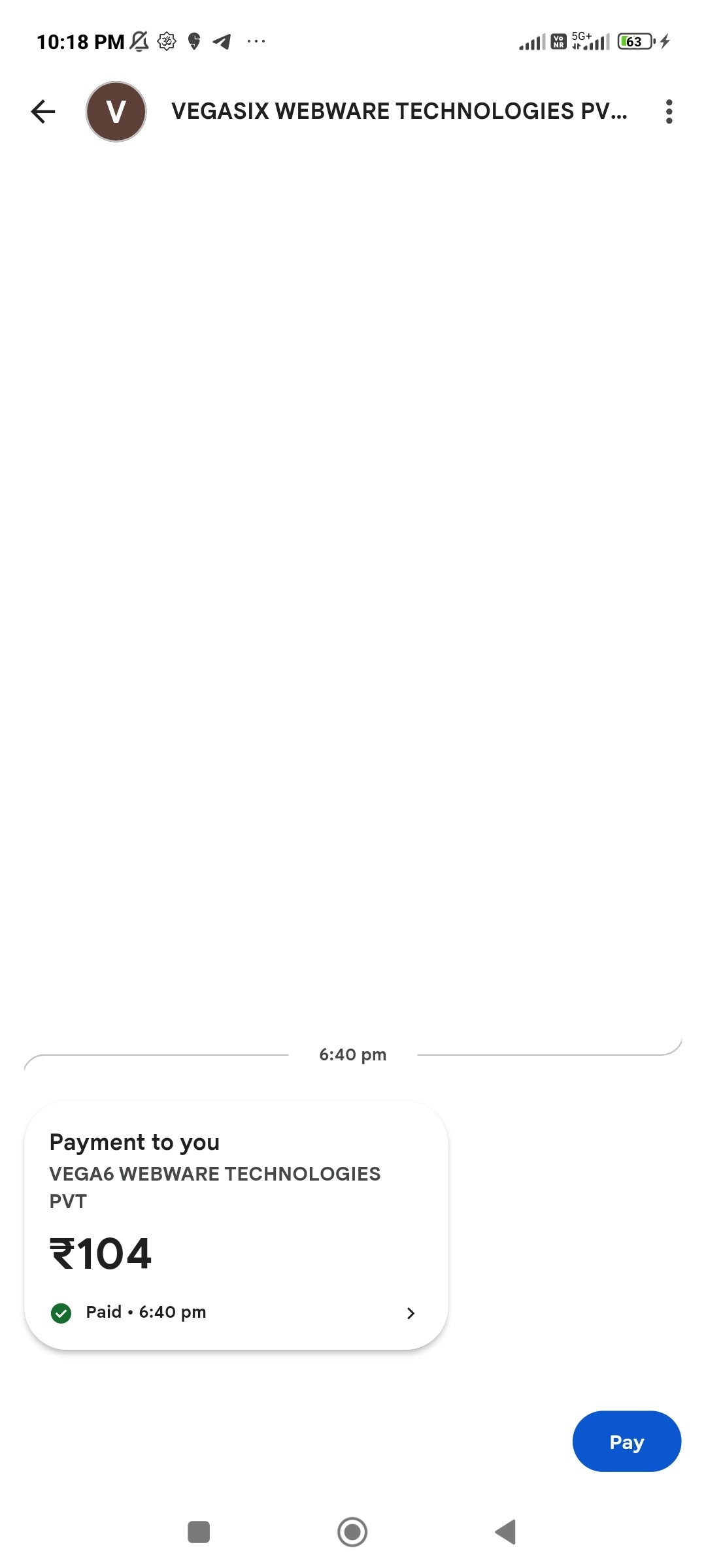Open the ₹104 payment details card

tap(235, 1225)
